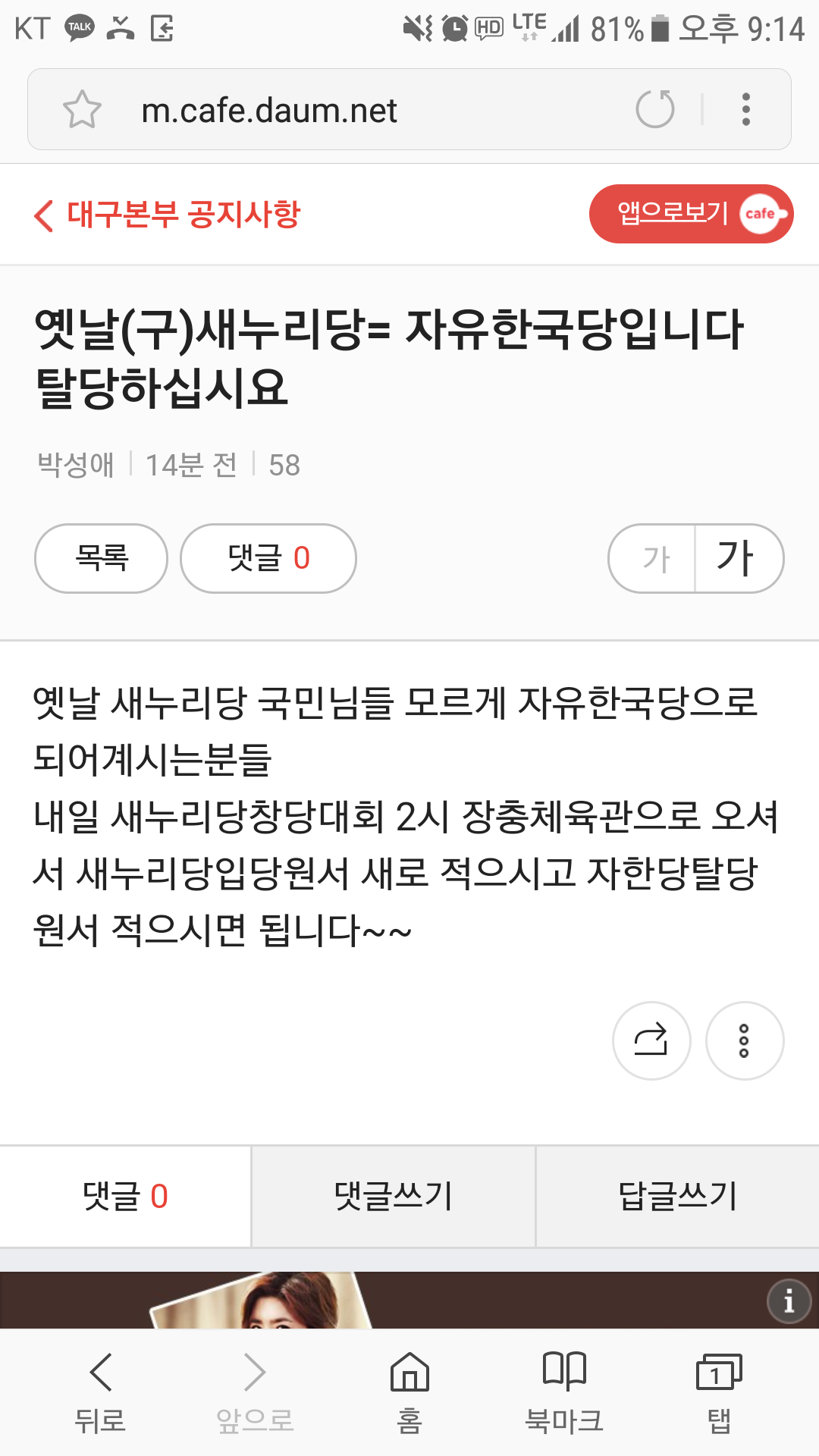This screenshot has height=1456, width=819.
Task: Write a comment via 댓글쓰기
Action: click(x=393, y=1197)
